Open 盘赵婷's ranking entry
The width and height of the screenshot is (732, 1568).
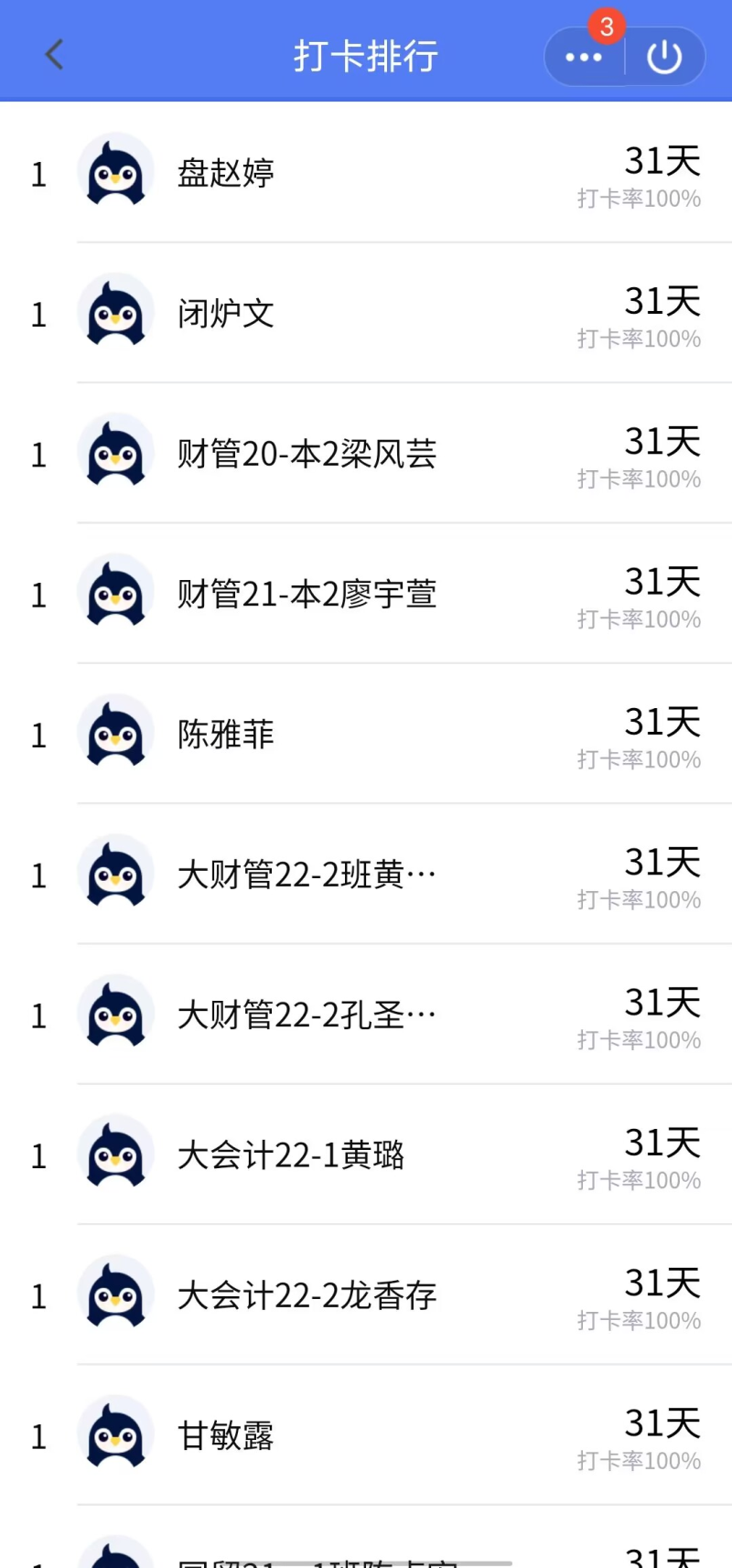pos(366,174)
